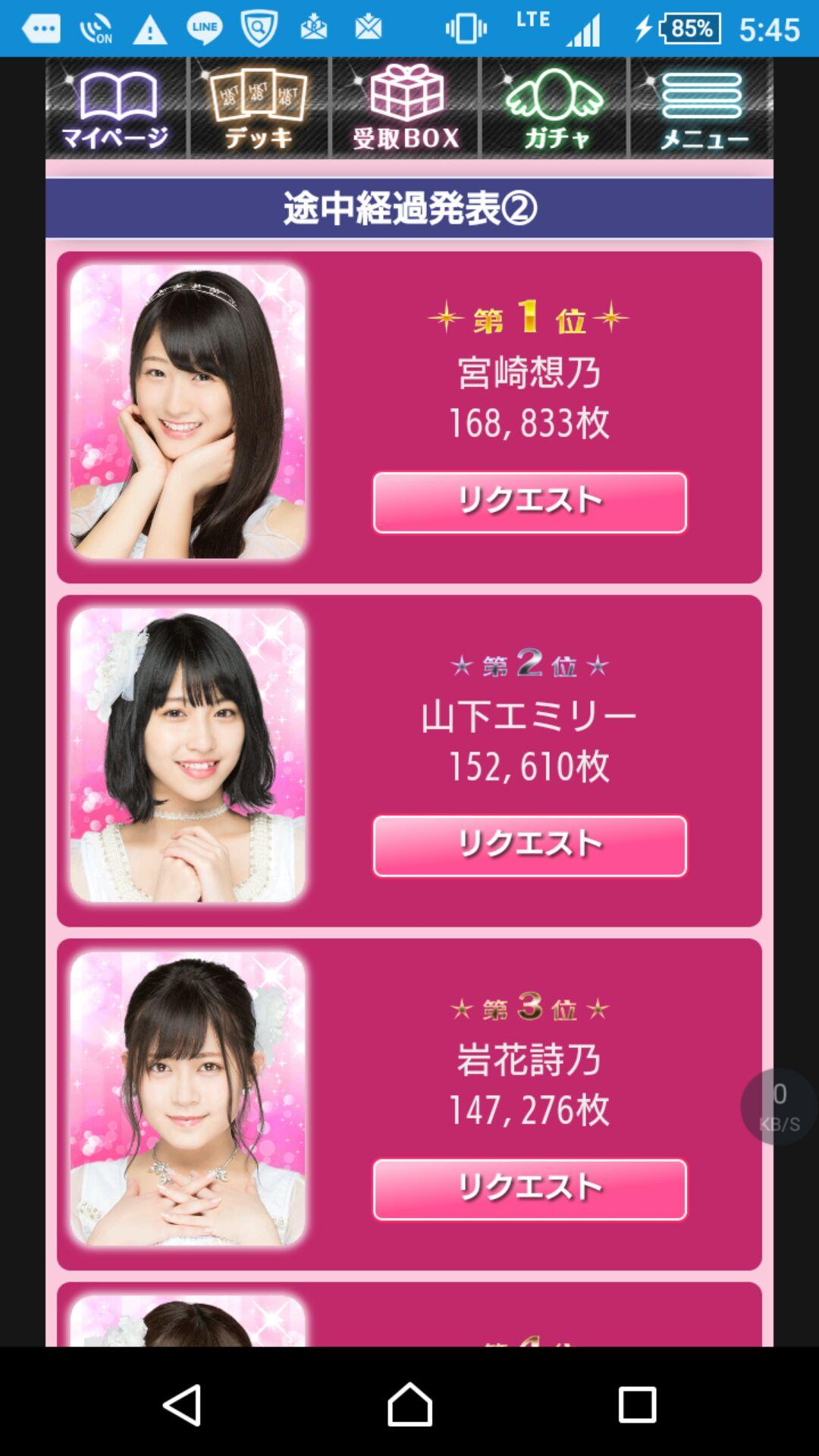Return to the Android home screen

(409, 1404)
